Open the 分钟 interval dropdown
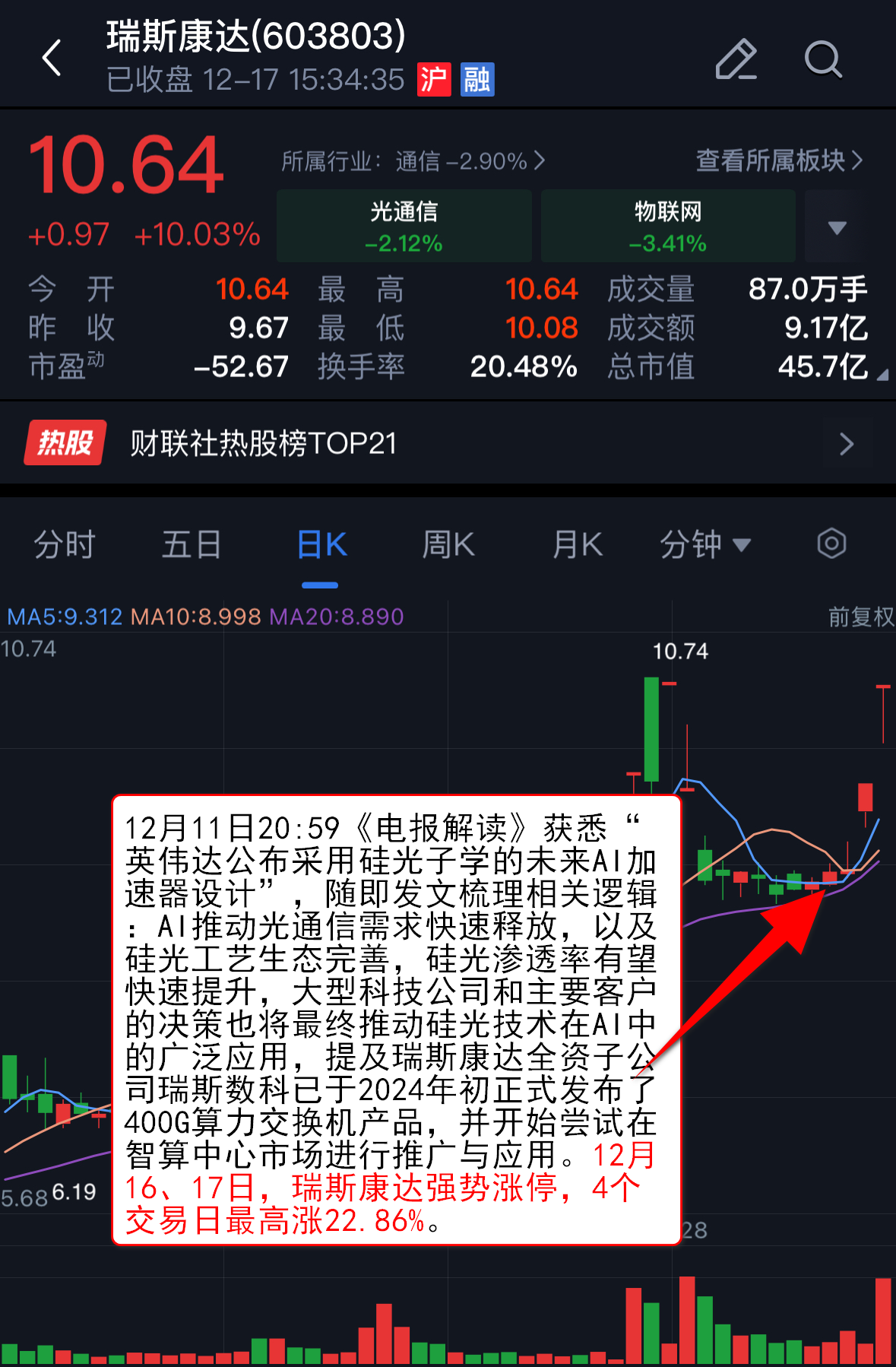Image resolution: width=896 pixels, height=1367 pixels. coord(704,545)
